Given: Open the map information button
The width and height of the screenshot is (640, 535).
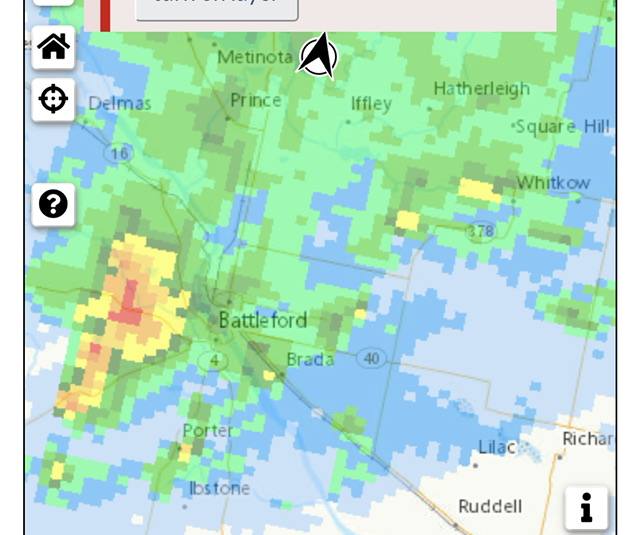Looking at the screenshot, I should coord(586,507).
